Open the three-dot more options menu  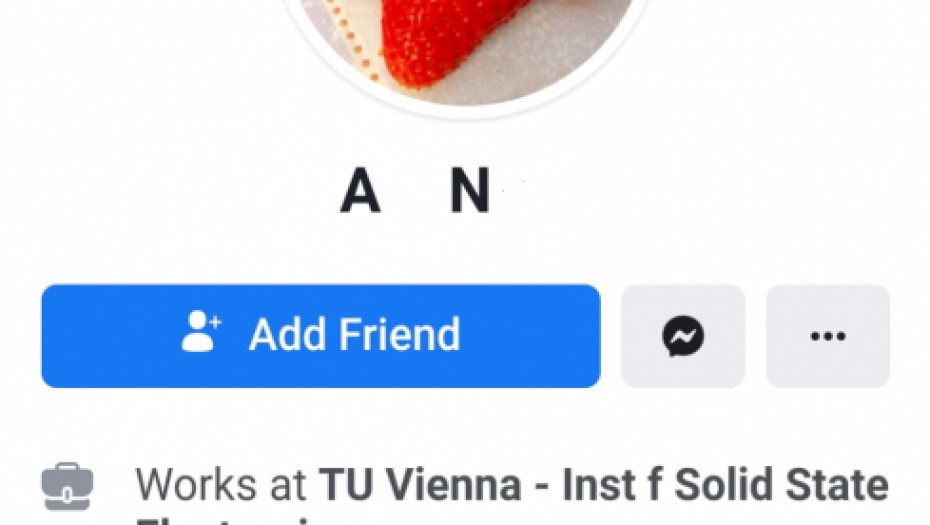click(x=827, y=336)
